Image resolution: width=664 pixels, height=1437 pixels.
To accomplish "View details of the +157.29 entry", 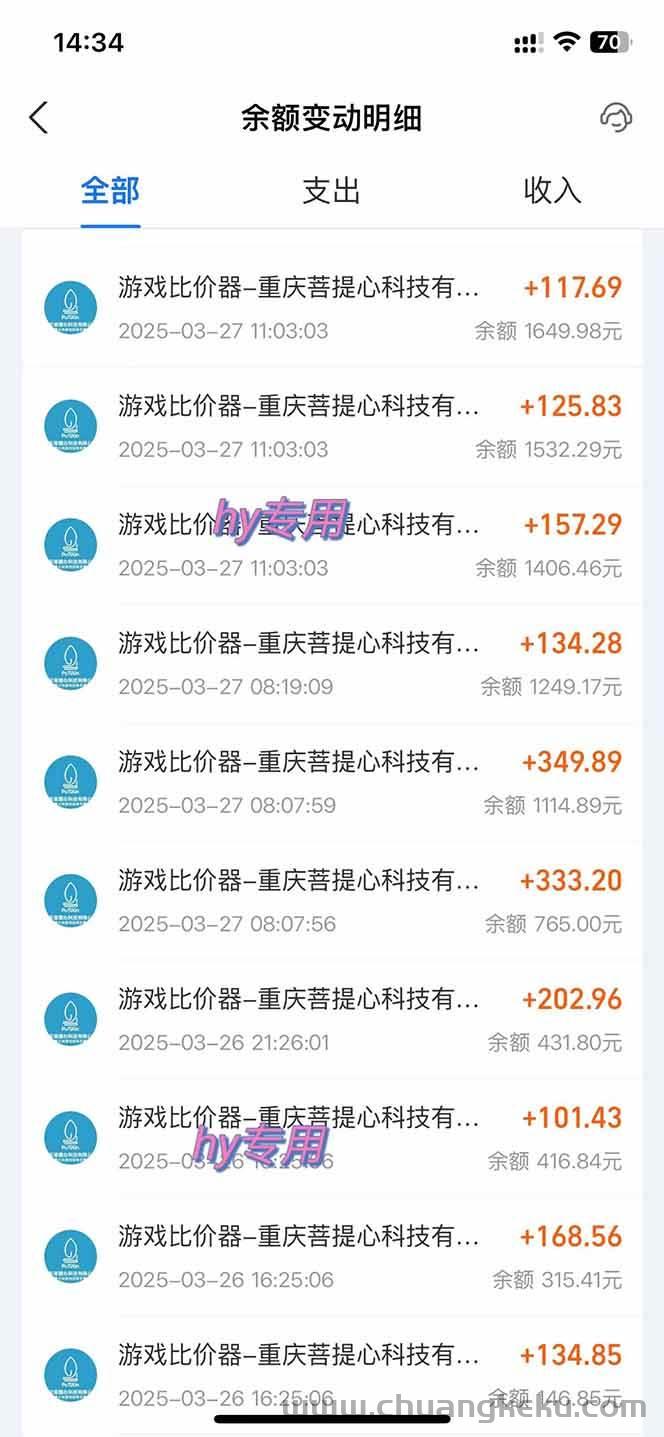I will [332, 544].
